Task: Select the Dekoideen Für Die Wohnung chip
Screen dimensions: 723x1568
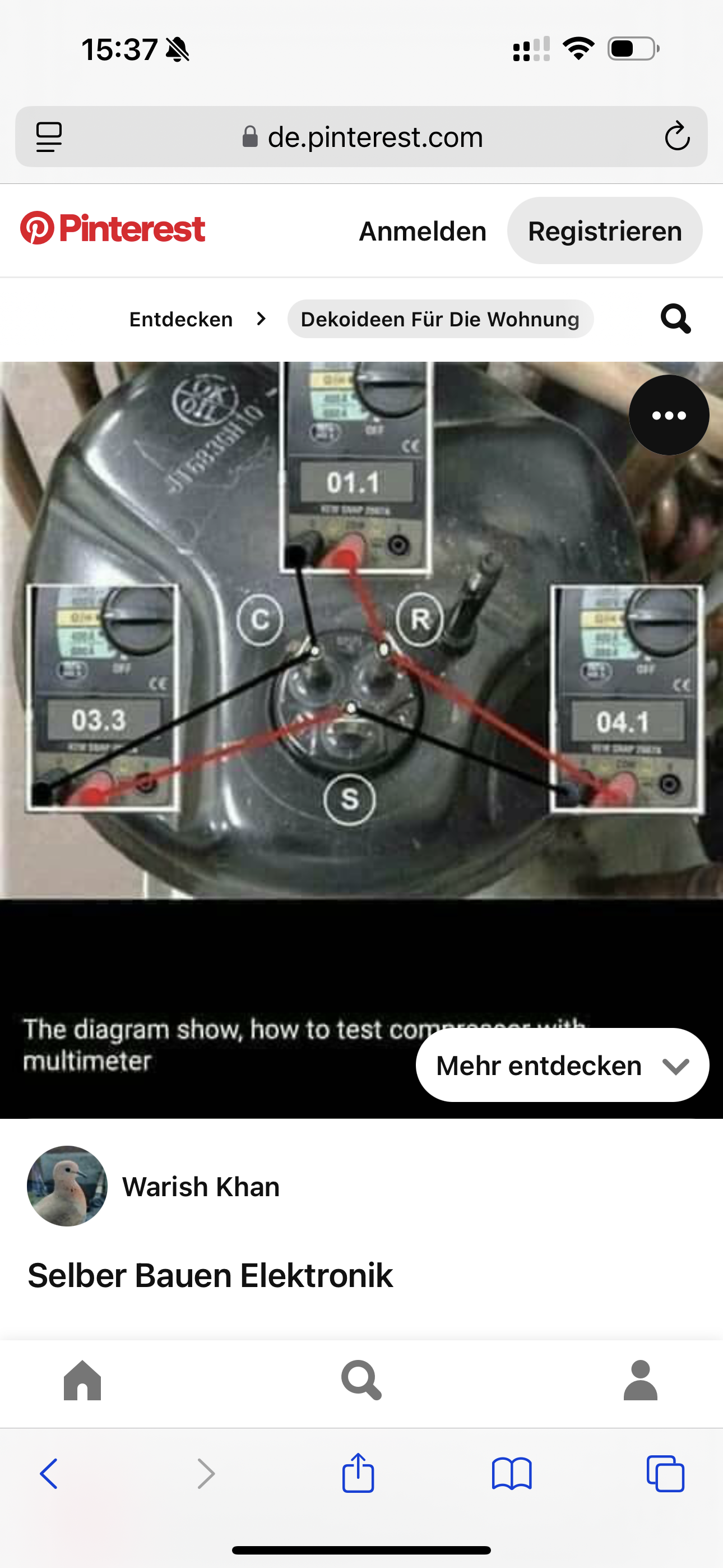Action: pyautogui.click(x=440, y=319)
